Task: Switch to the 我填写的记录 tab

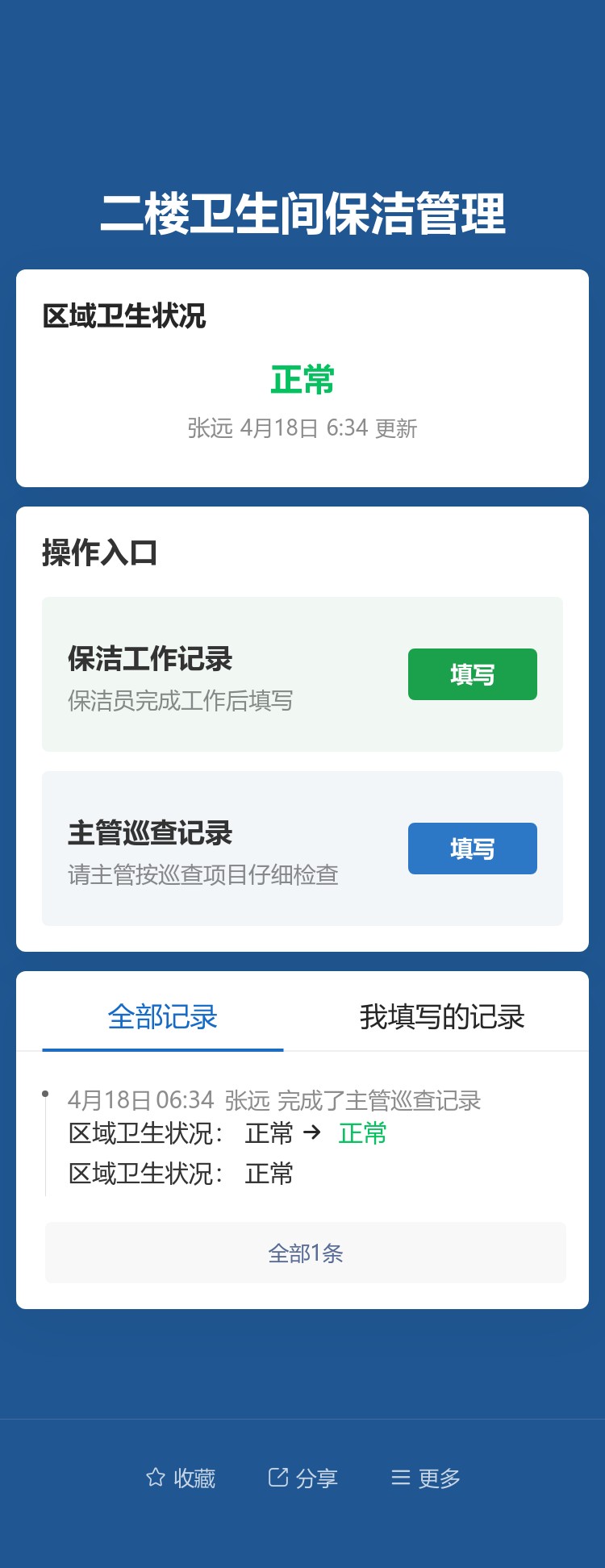Action: pos(443,1017)
